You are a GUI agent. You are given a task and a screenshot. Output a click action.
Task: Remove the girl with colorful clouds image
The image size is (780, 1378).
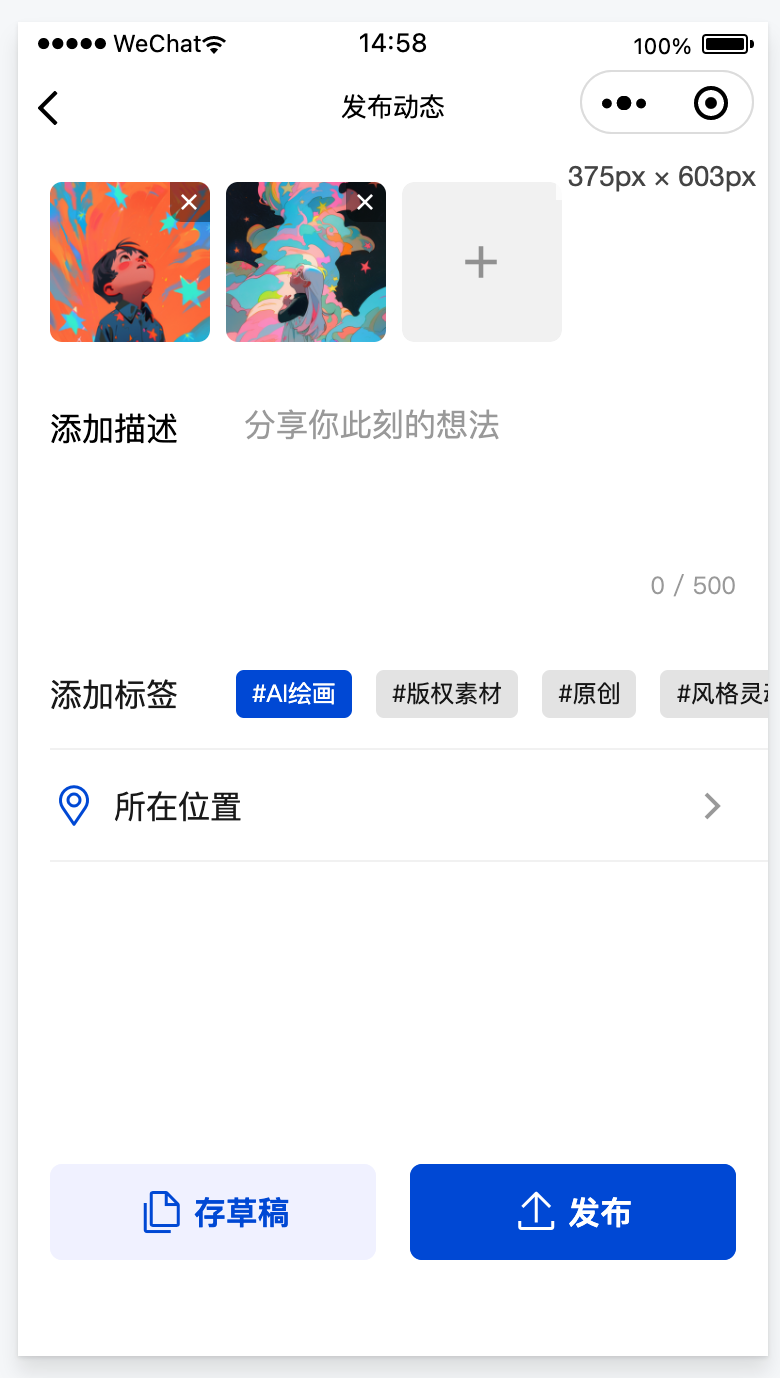[x=365, y=202]
